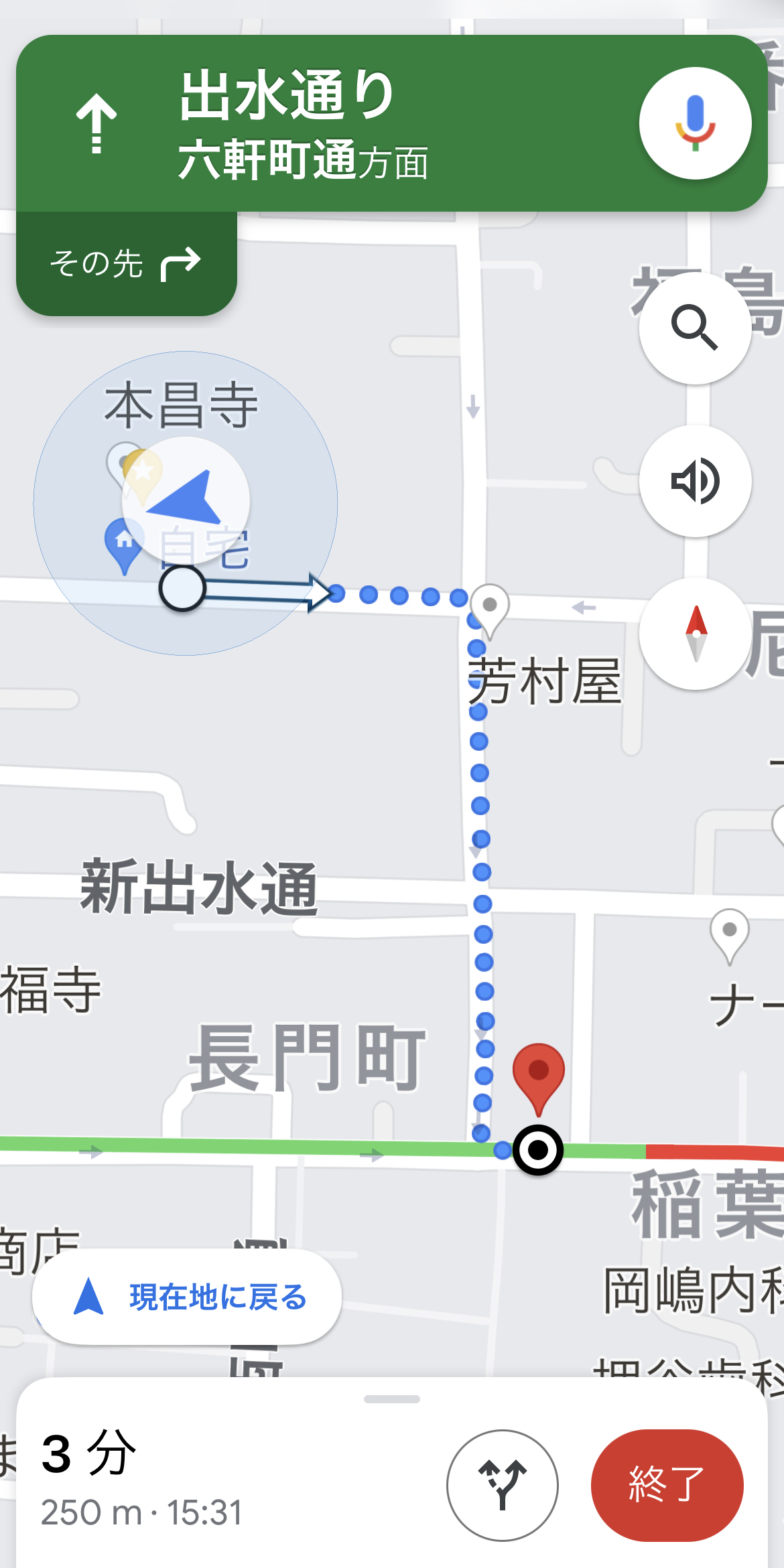Open the 自宅 home marker
Screen dimensions: 784x1568
pyautogui.click(x=124, y=542)
